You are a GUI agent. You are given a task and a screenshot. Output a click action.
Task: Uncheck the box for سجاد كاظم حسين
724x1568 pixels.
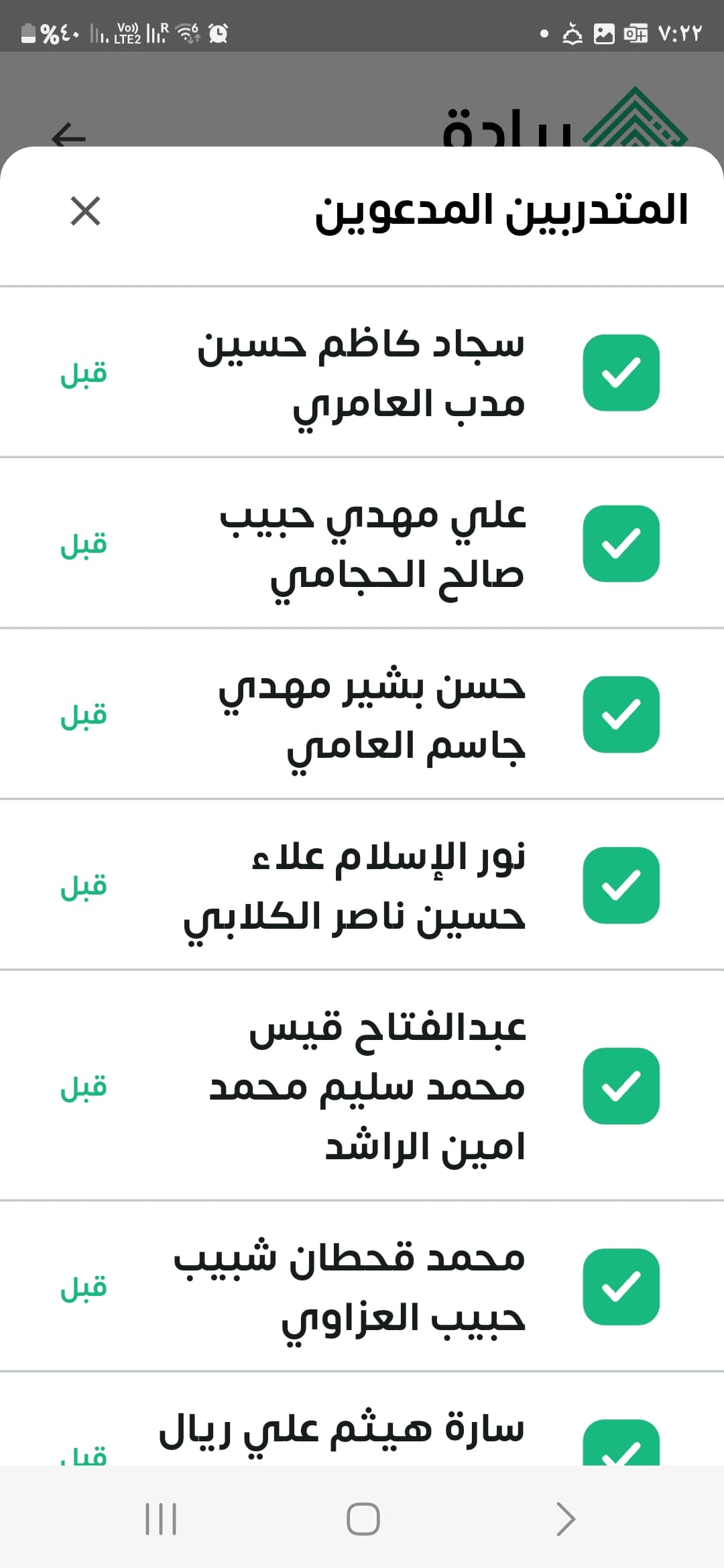click(x=621, y=373)
